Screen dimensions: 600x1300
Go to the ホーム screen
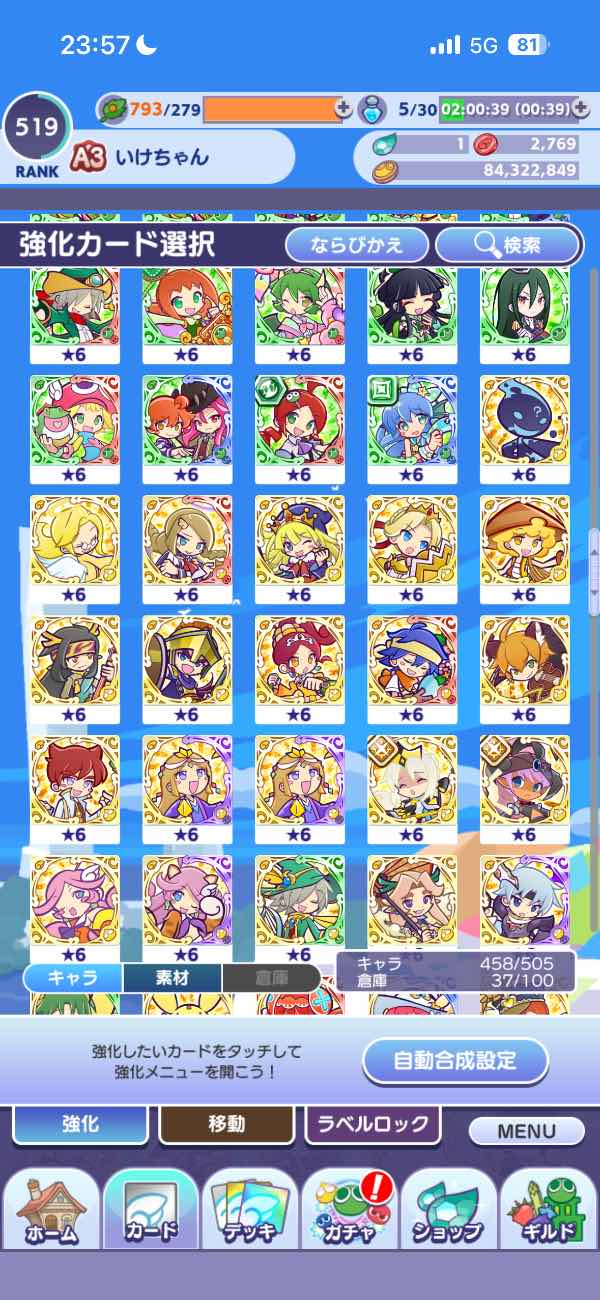(50, 1215)
